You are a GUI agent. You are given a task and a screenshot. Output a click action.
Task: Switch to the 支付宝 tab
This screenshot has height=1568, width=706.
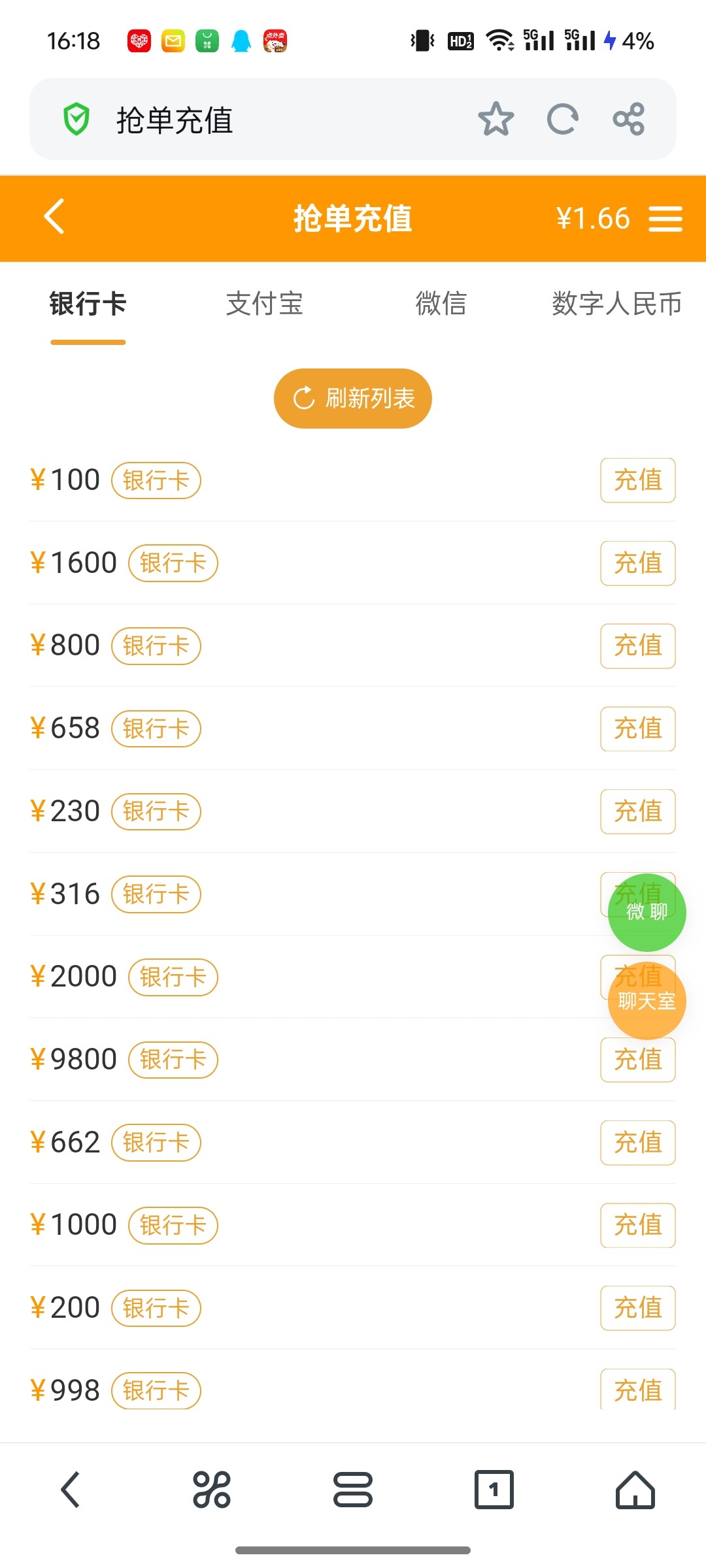click(264, 304)
